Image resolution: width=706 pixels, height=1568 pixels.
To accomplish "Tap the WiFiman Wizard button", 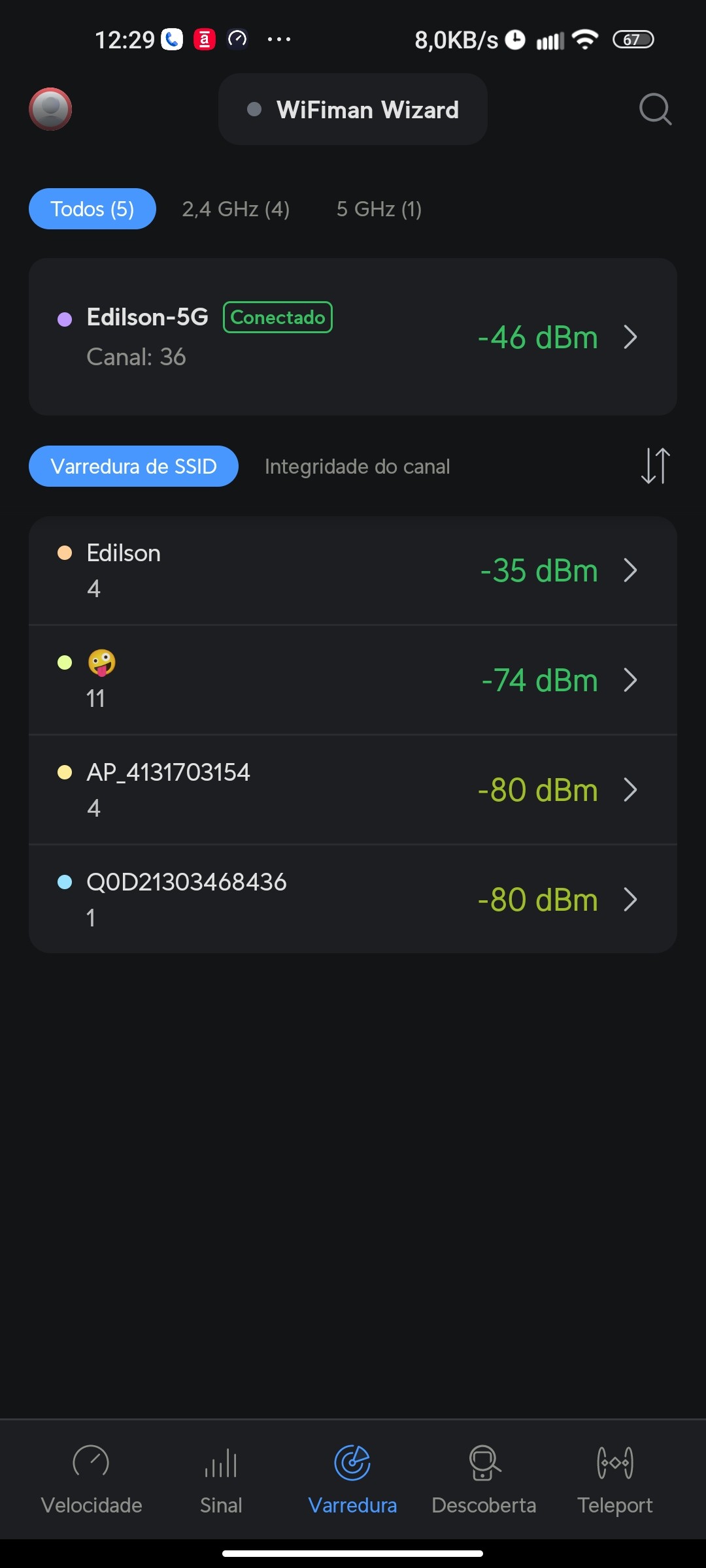I will [x=353, y=109].
